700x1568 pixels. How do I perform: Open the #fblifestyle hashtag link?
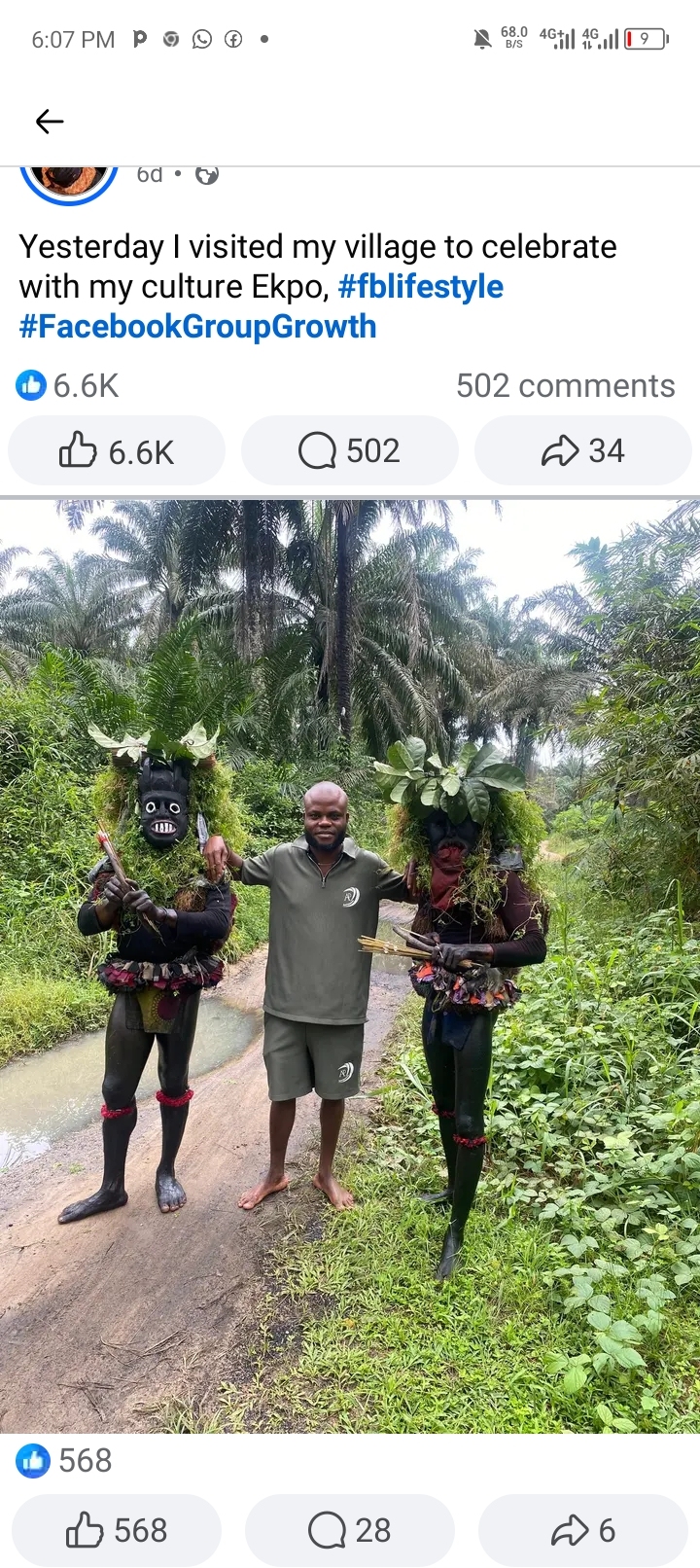[x=420, y=287]
